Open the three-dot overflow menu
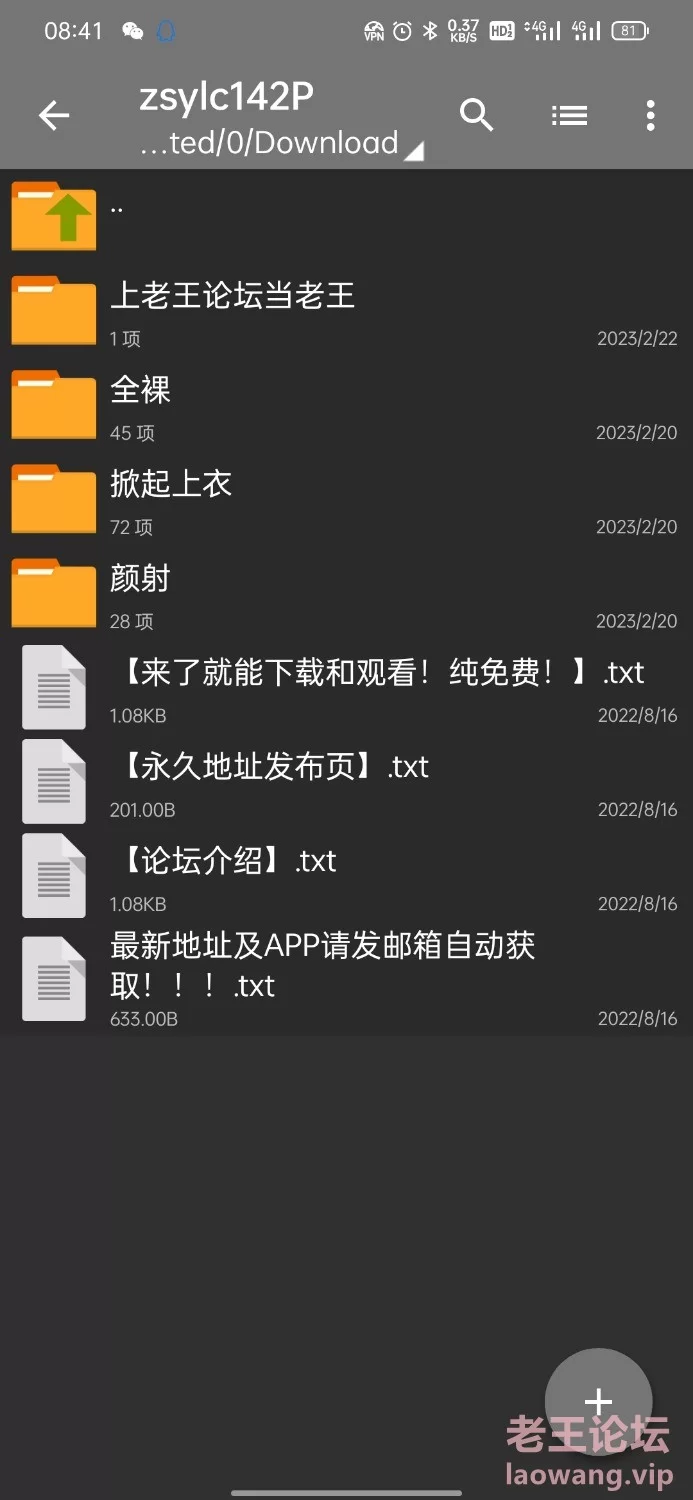 (x=651, y=116)
